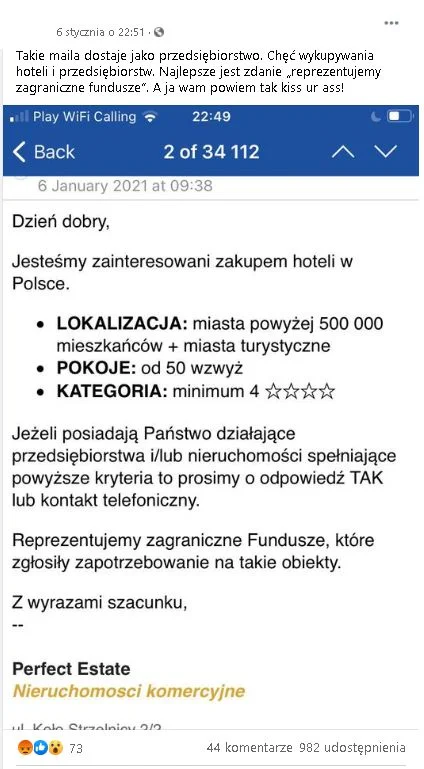Viewport: 424px width, 769px height.
Task: Open the post's three-dot options menu
Action: coord(391,24)
